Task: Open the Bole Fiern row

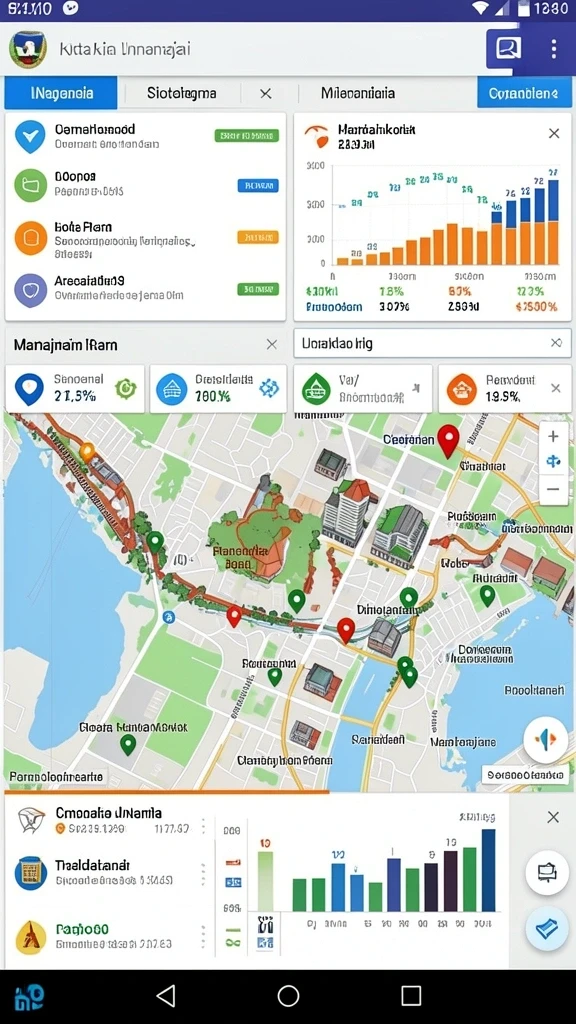Action: click(x=146, y=238)
